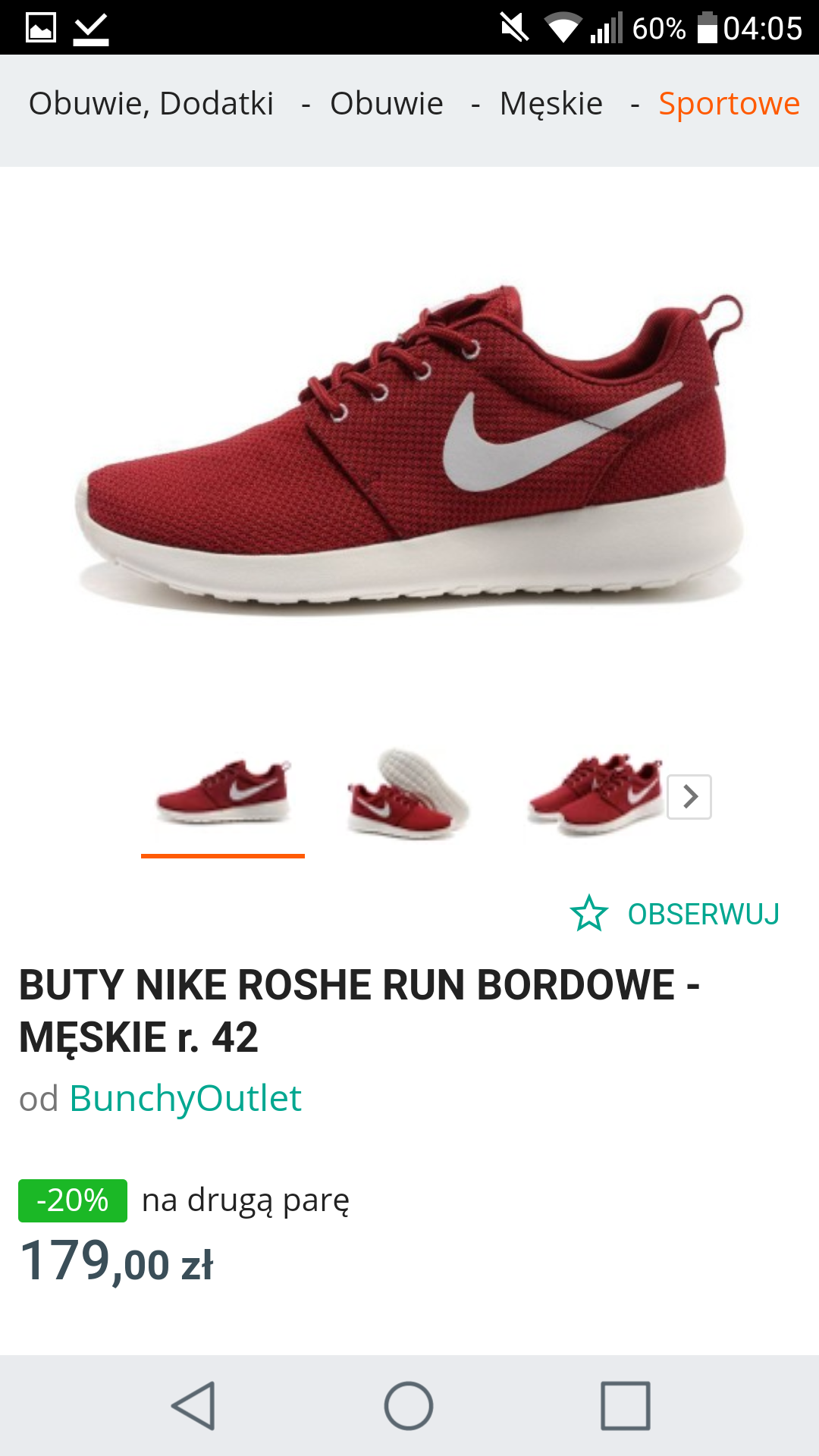View the second thumbnail showing the sole

(x=408, y=794)
